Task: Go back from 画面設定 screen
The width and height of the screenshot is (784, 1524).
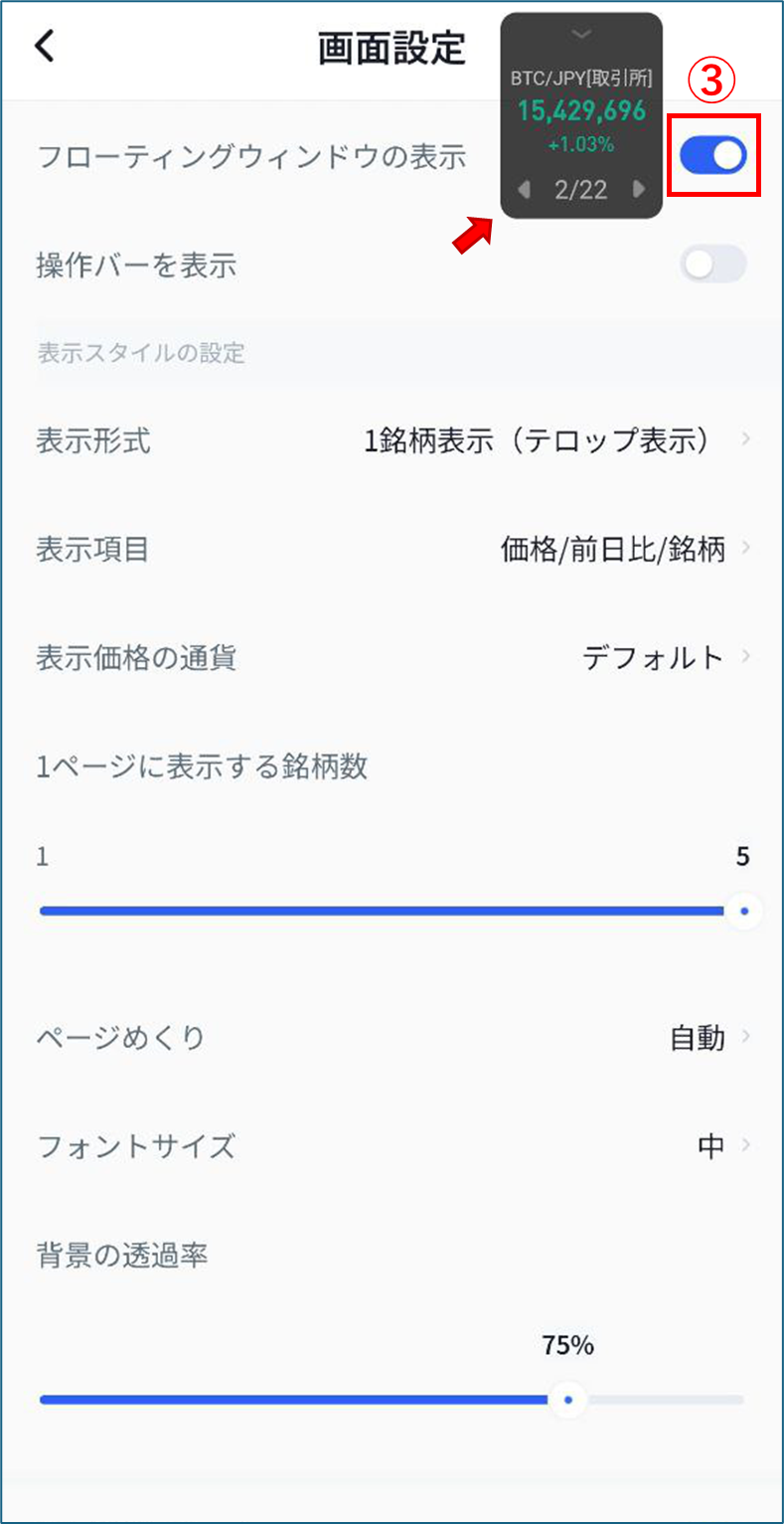Action: pos(45,46)
